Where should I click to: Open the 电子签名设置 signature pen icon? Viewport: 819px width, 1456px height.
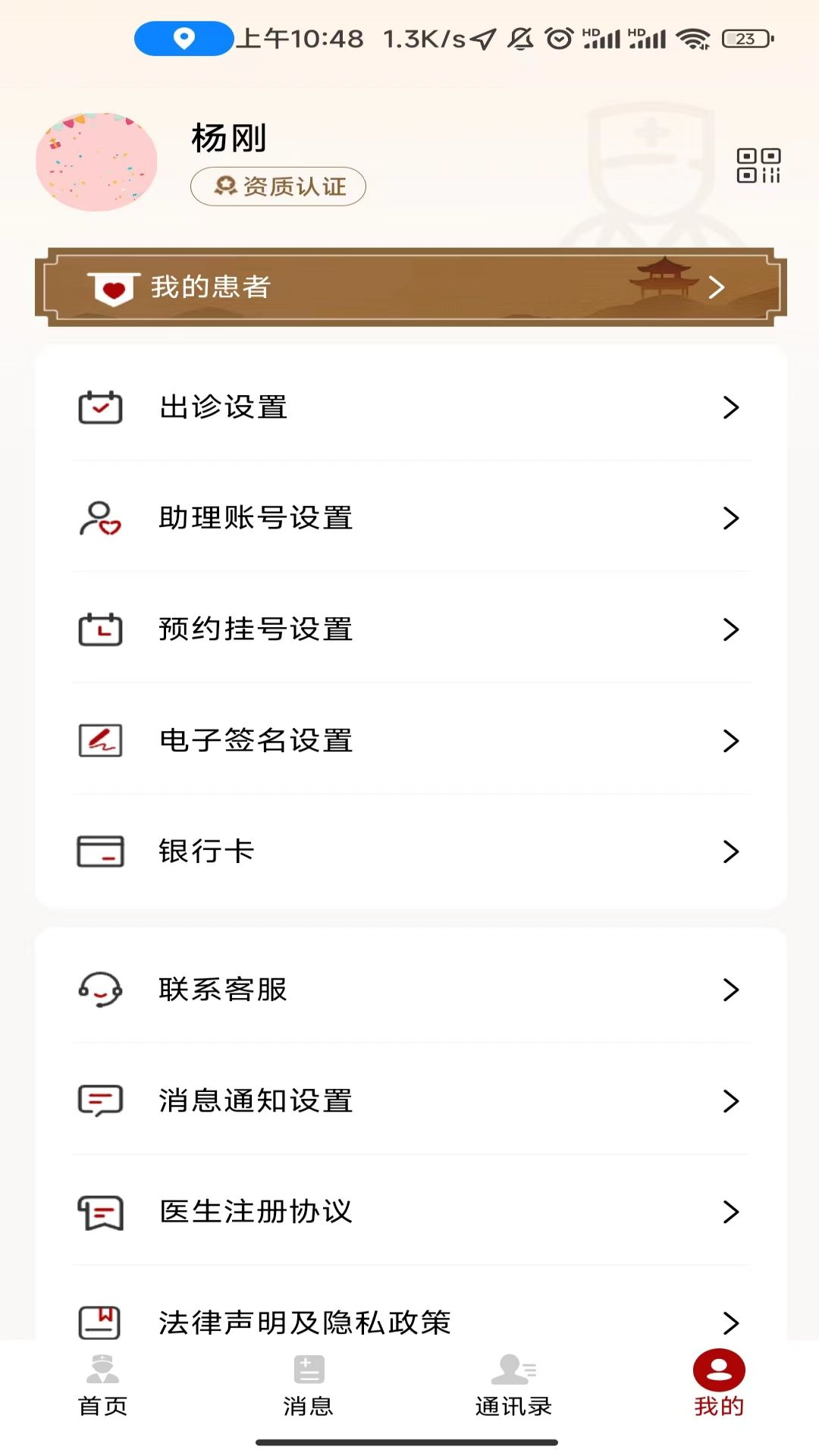click(x=99, y=741)
